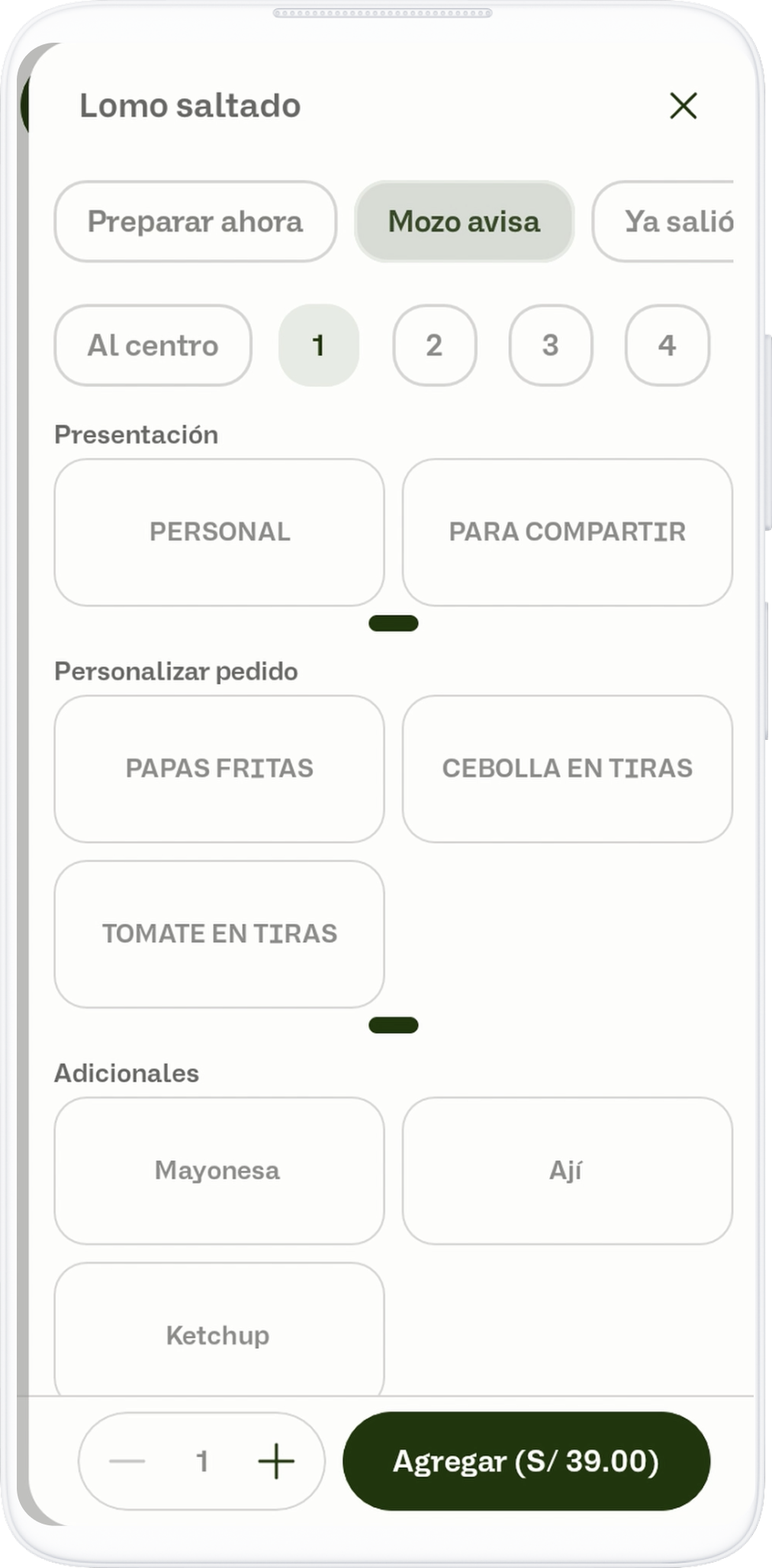Add Mayonesa as an extra
Screen dimensions: 772x1568
pos(219,1171)
